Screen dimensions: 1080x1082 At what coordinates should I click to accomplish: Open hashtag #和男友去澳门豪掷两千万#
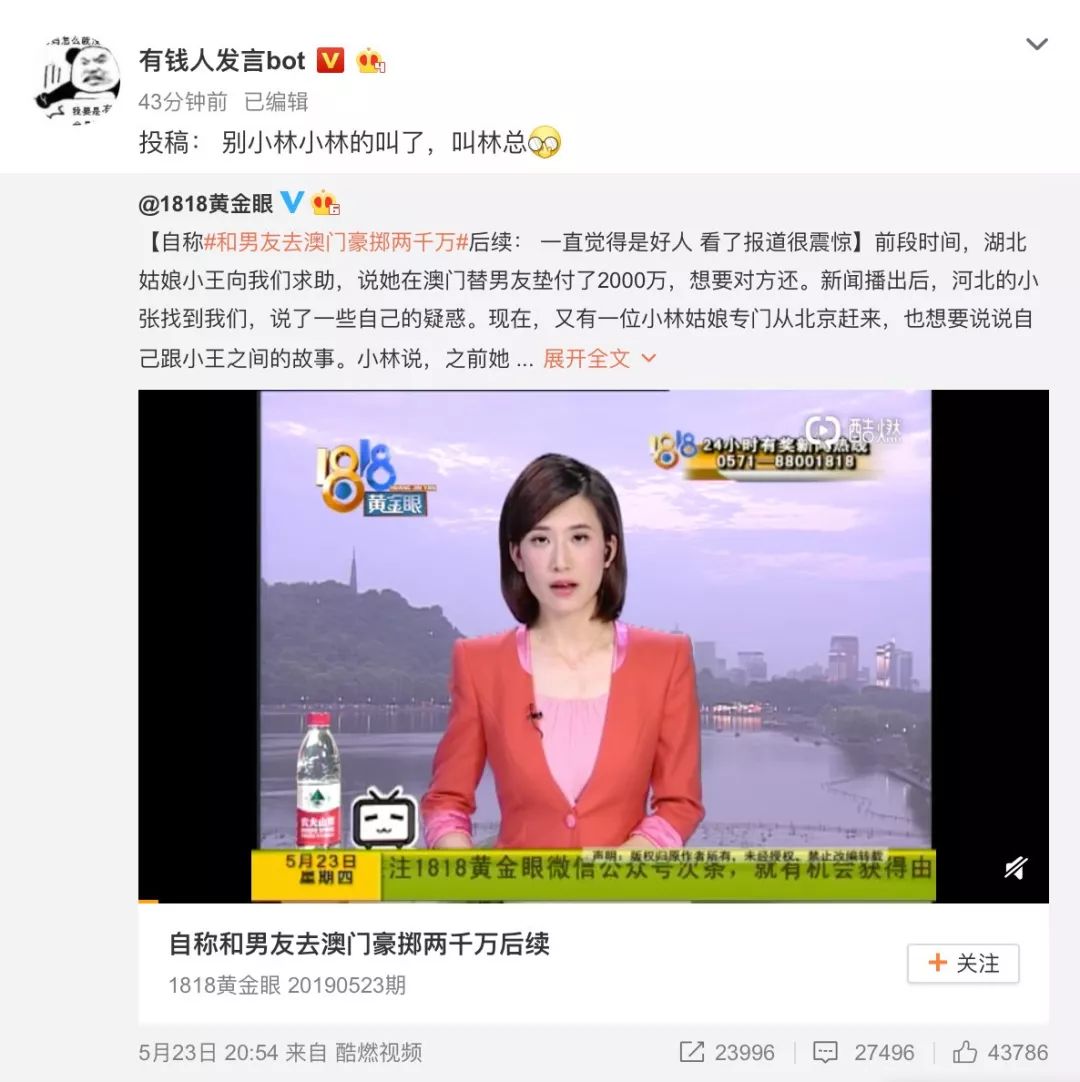(336, 242)
